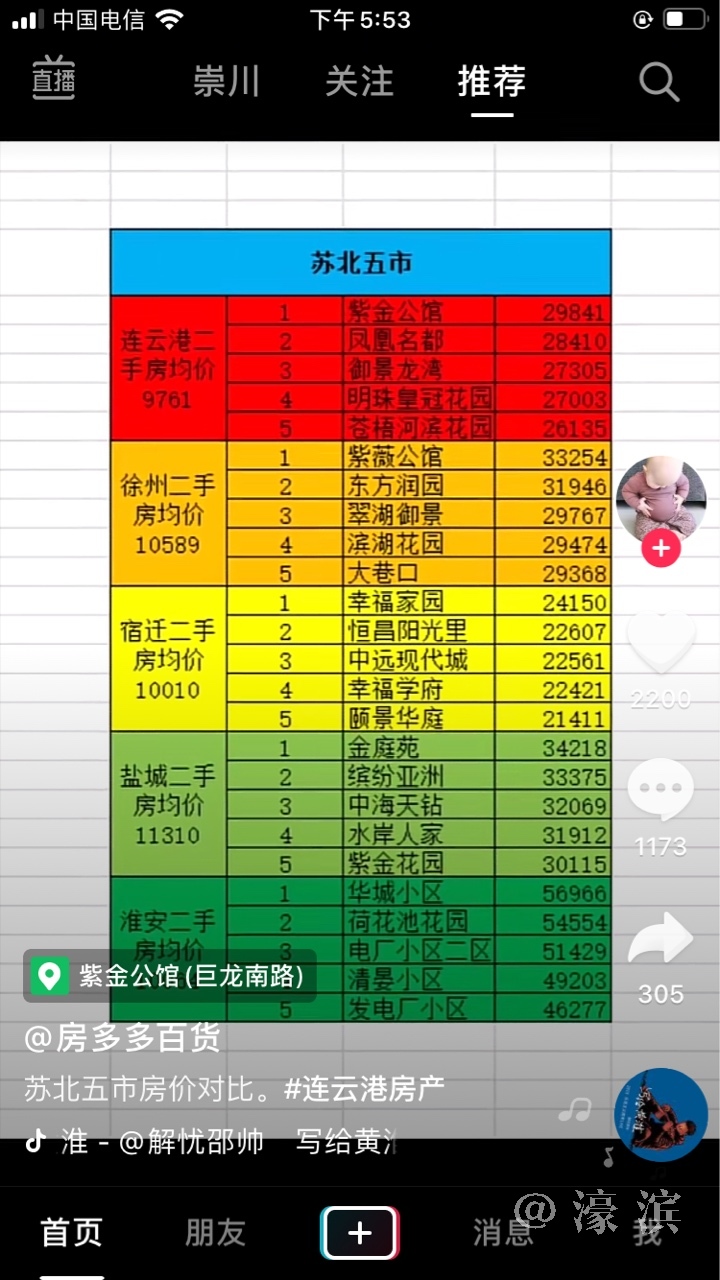Open the location tag 紫金公馆 (巨龙南路)

[x=170, y=976]
